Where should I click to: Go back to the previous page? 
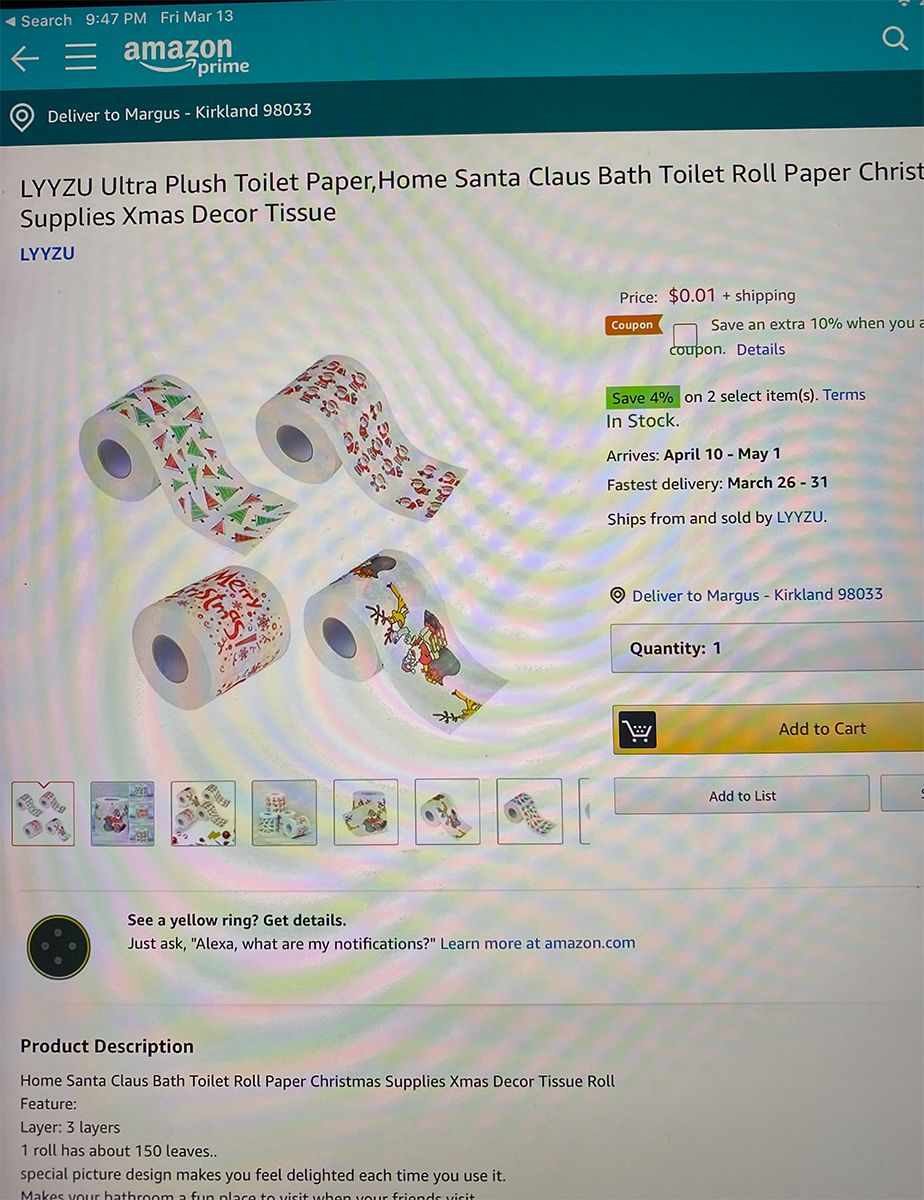pos(25,58)
